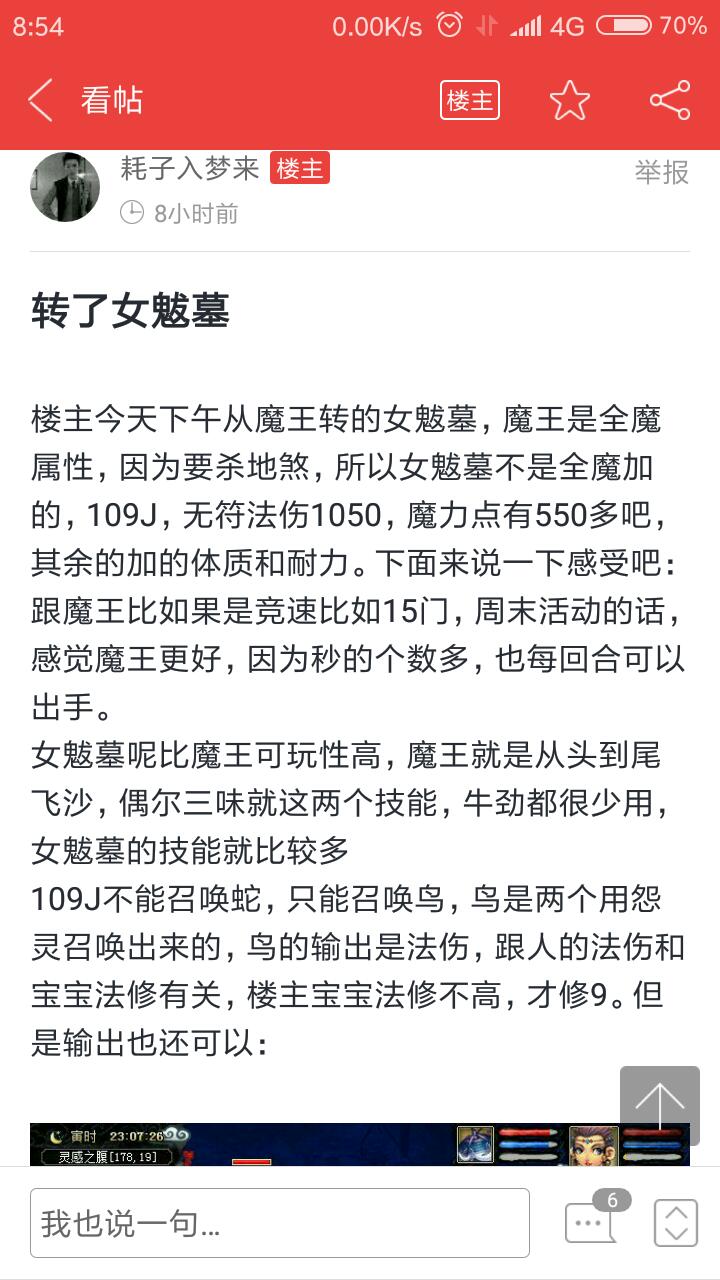Open 耗子入梦来's profile name
Screen dimensions: 720x1280
[190, 168]
